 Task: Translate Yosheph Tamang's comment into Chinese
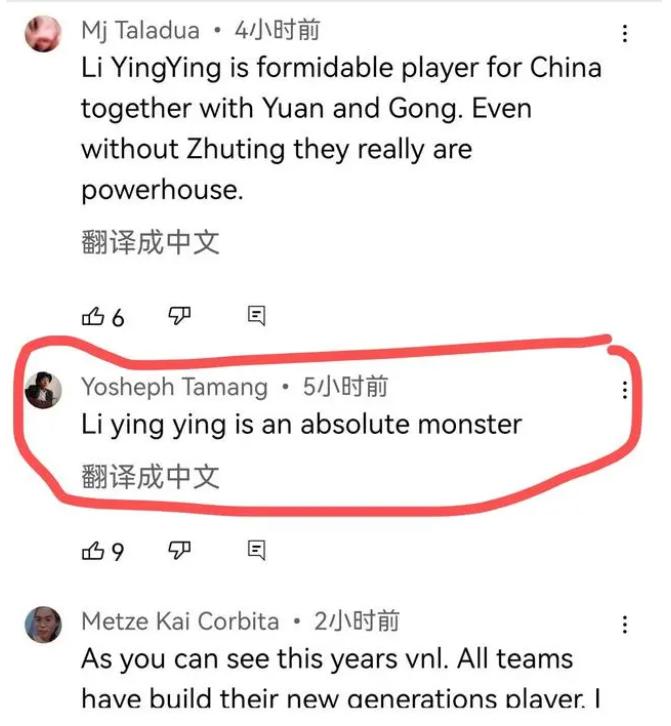point(150,476)
